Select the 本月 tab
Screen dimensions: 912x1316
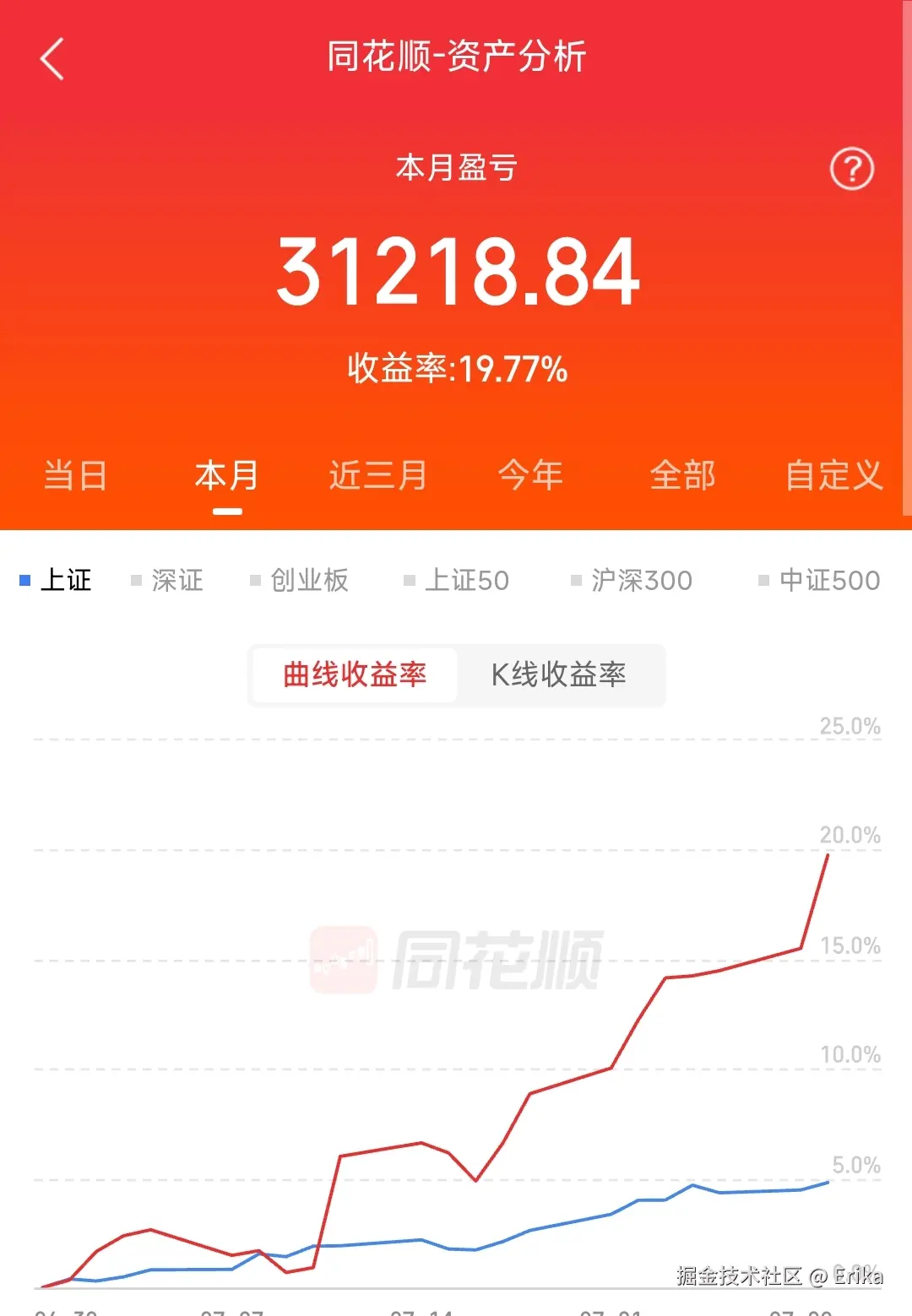click(x=226, y=475)
